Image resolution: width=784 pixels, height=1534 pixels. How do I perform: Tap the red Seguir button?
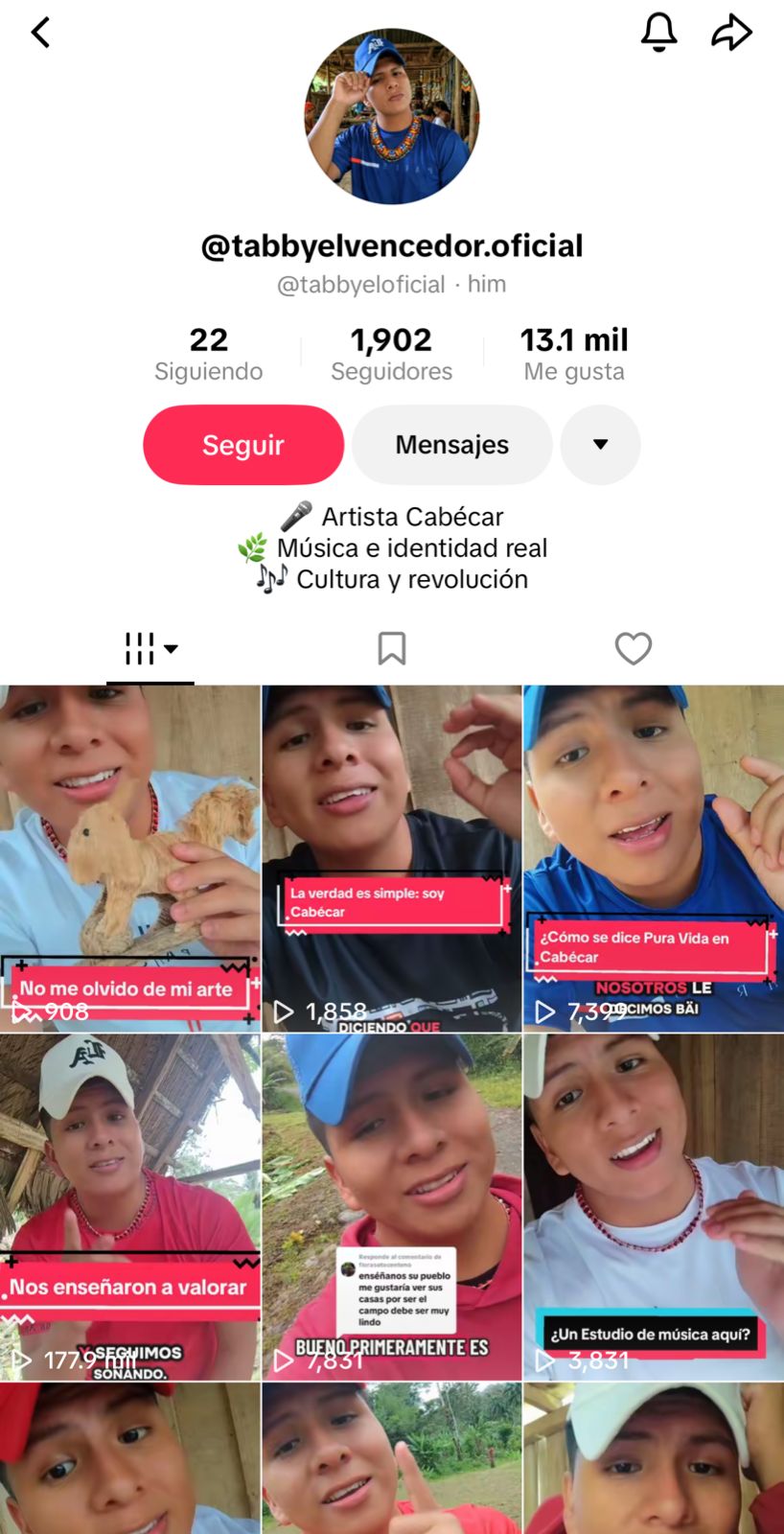tap(243, 445)
